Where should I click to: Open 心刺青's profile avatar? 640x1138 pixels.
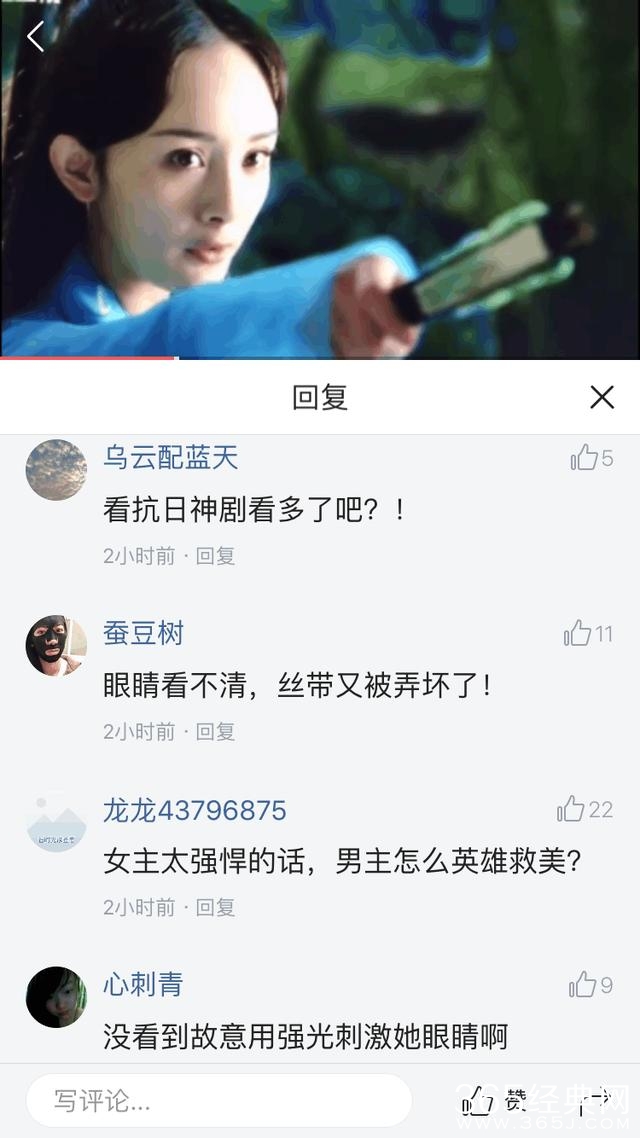pyautogui.click(x=56, y=997)
